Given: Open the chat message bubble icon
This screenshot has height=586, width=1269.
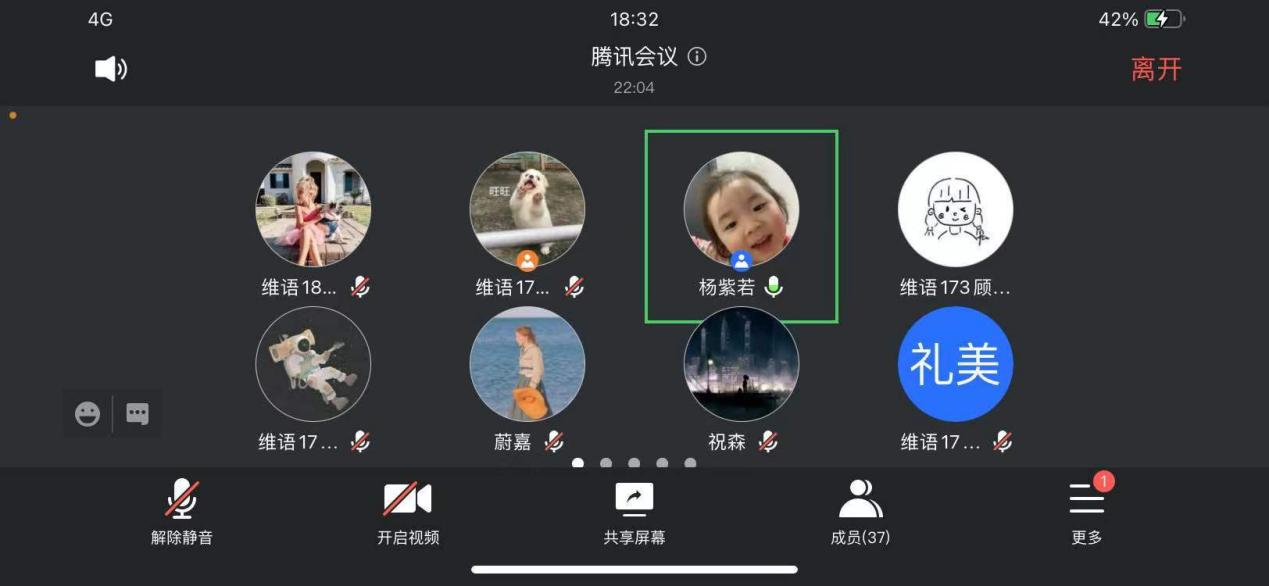Looking at the screenshot, I should pyautogui.click(x=138, y=414).
